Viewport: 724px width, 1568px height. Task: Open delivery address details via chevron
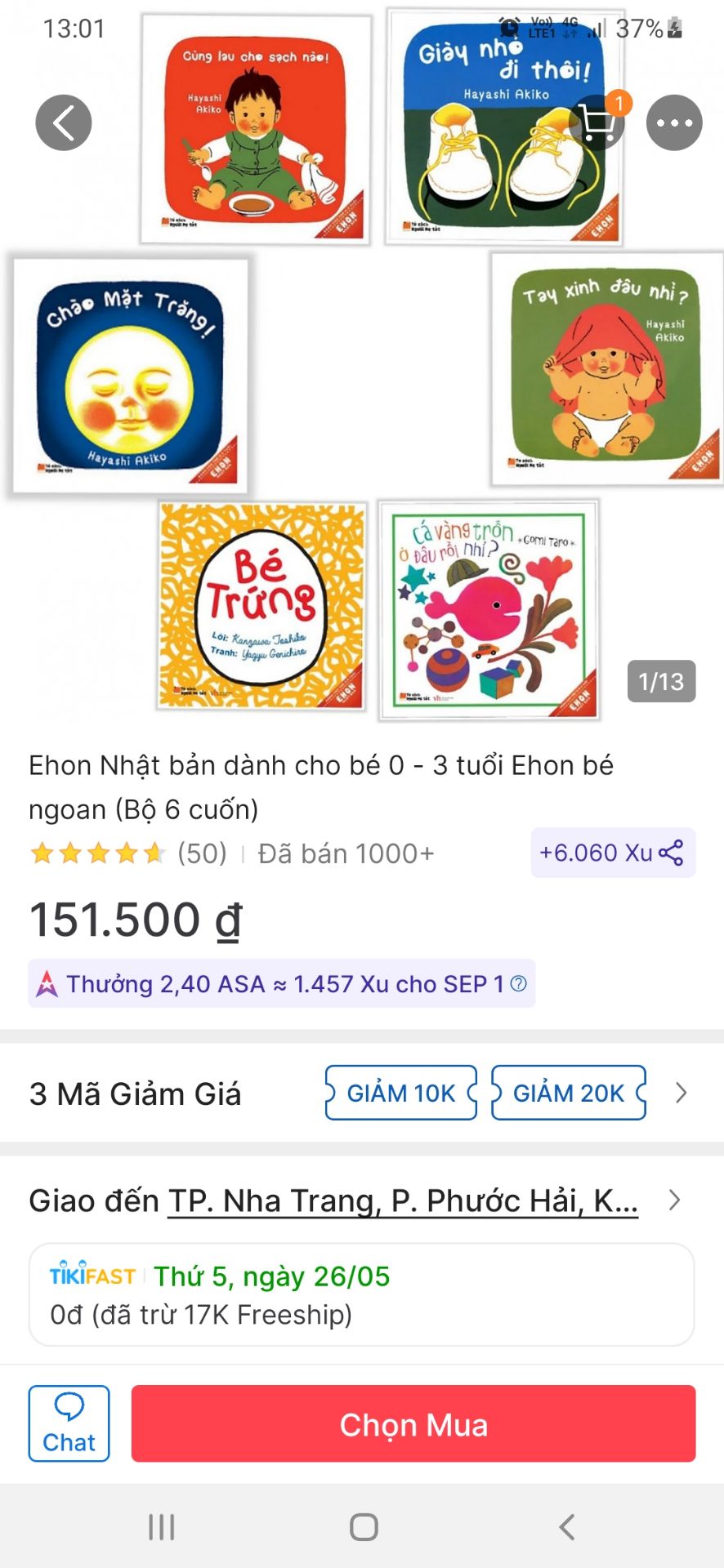[675, 1200]
